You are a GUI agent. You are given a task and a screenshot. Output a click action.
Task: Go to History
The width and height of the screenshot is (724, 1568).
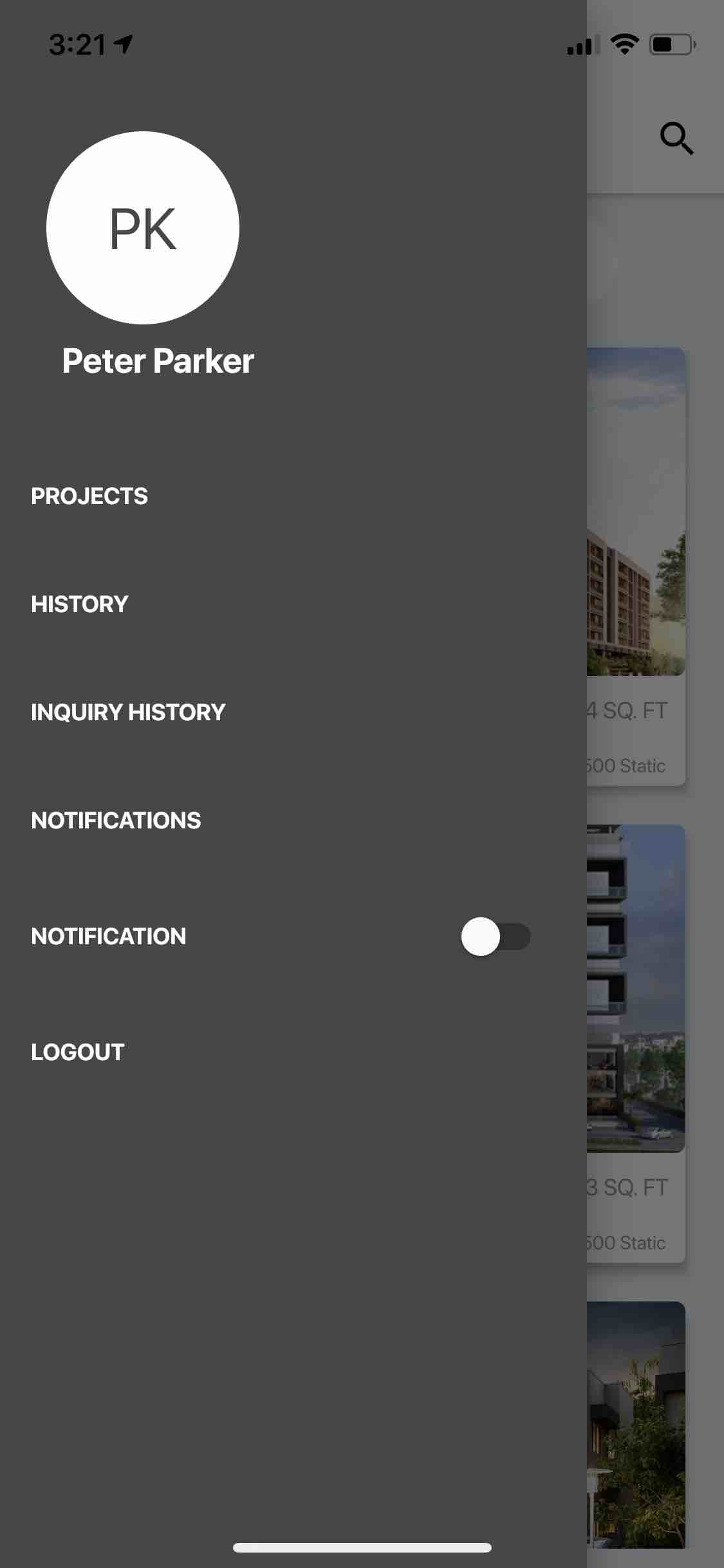[80, 604]
